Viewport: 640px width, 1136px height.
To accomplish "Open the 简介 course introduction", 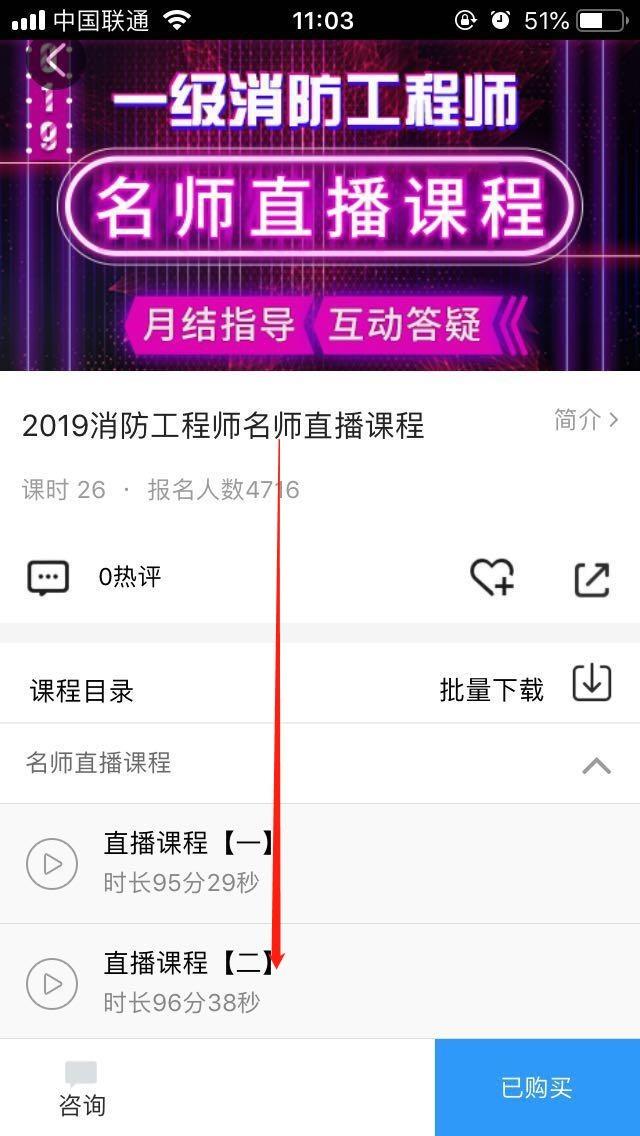I will 586,420.
